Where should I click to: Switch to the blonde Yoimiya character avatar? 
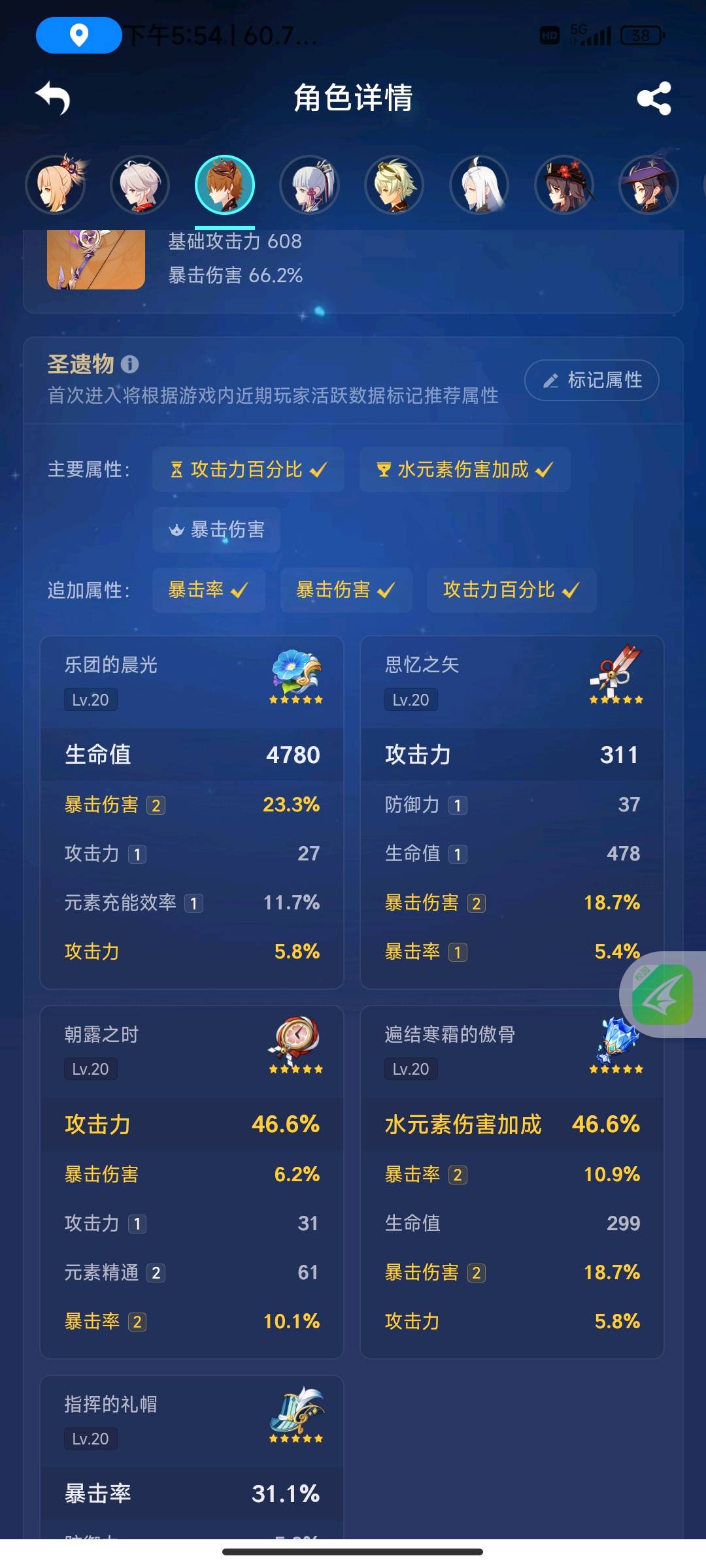click(56, 185)
